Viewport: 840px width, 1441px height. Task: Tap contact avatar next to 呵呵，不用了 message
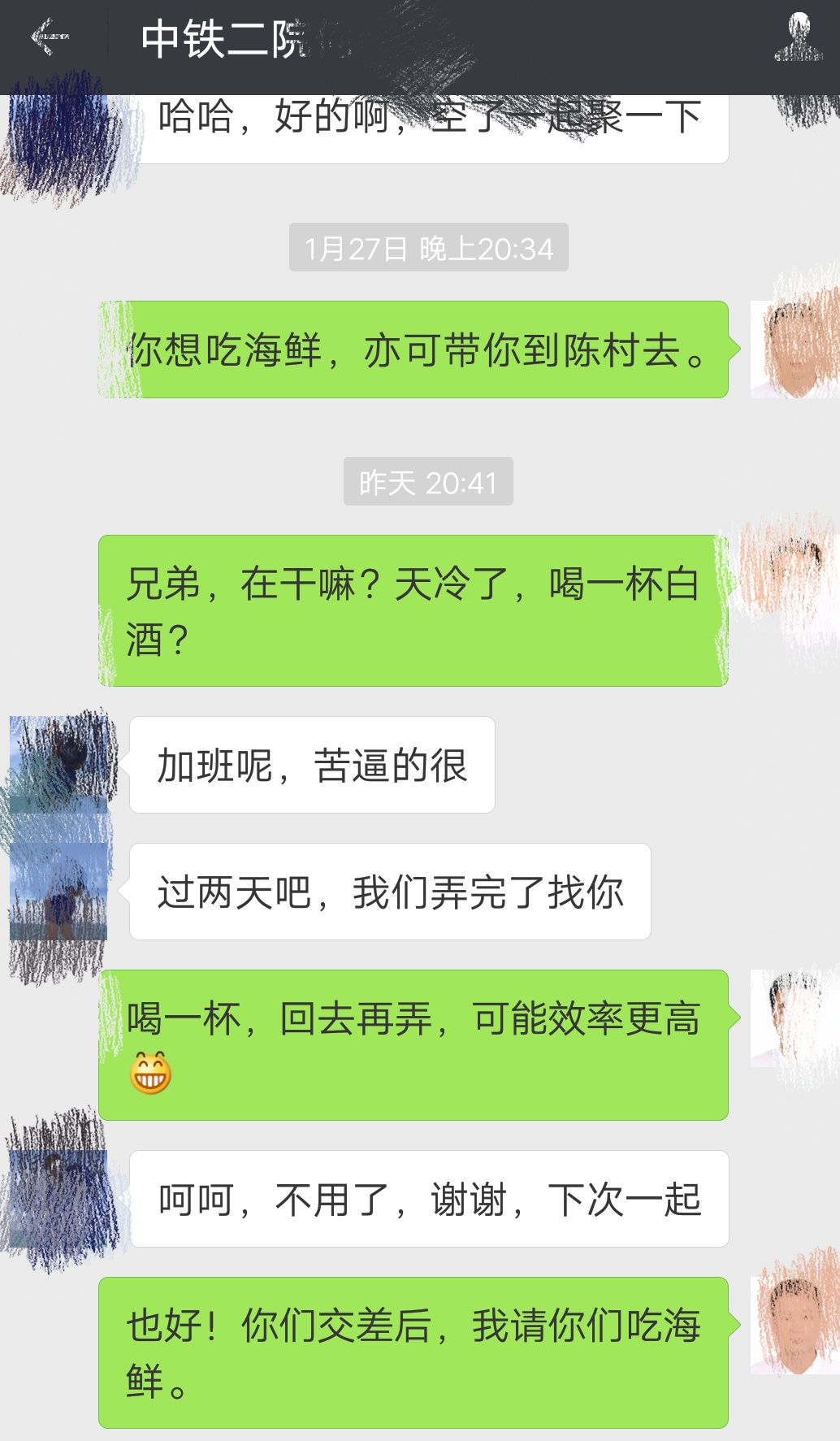tap(58, 1199)
